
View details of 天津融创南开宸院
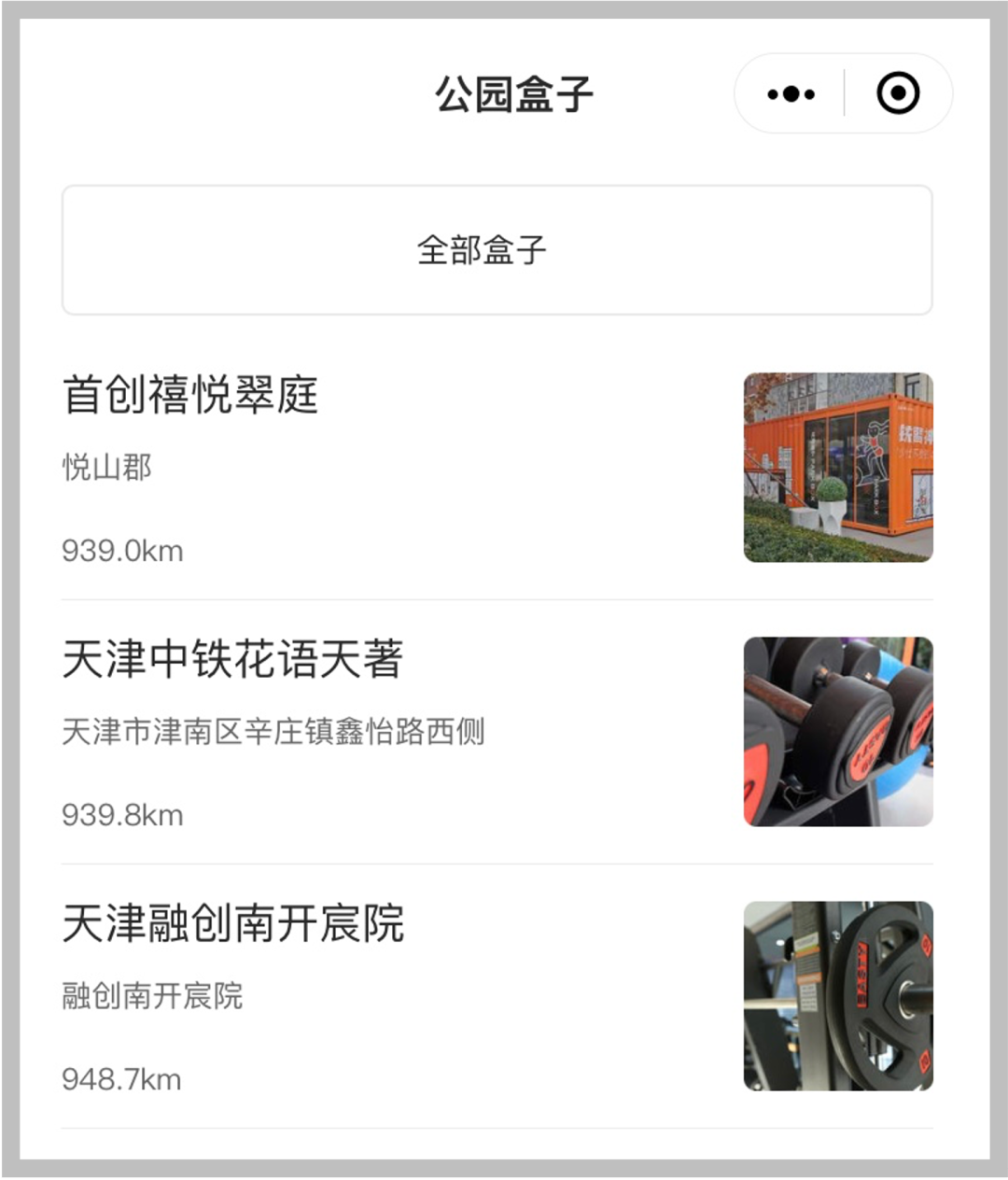[x=497, y=996]
